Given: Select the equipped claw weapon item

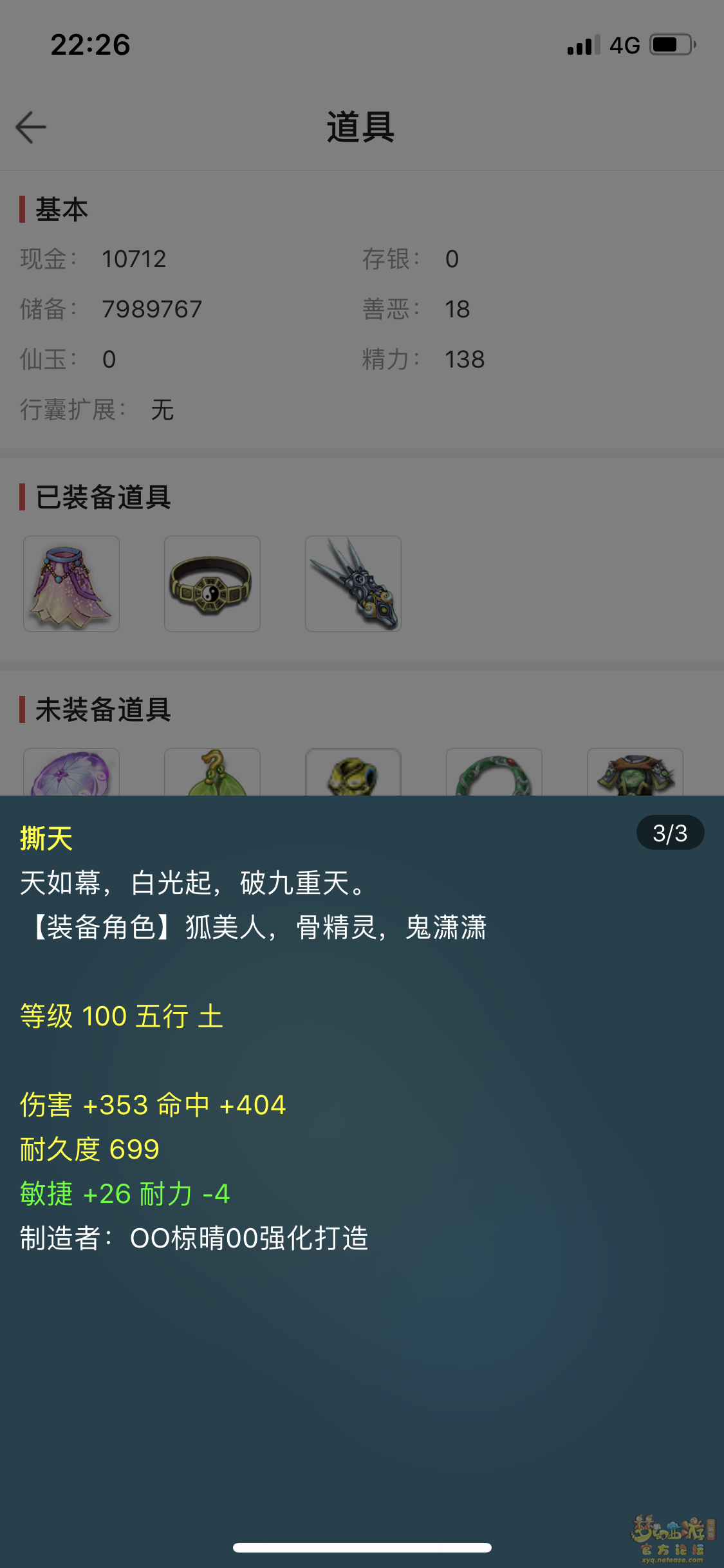Looking at the screenshot, I should [353, 584].
